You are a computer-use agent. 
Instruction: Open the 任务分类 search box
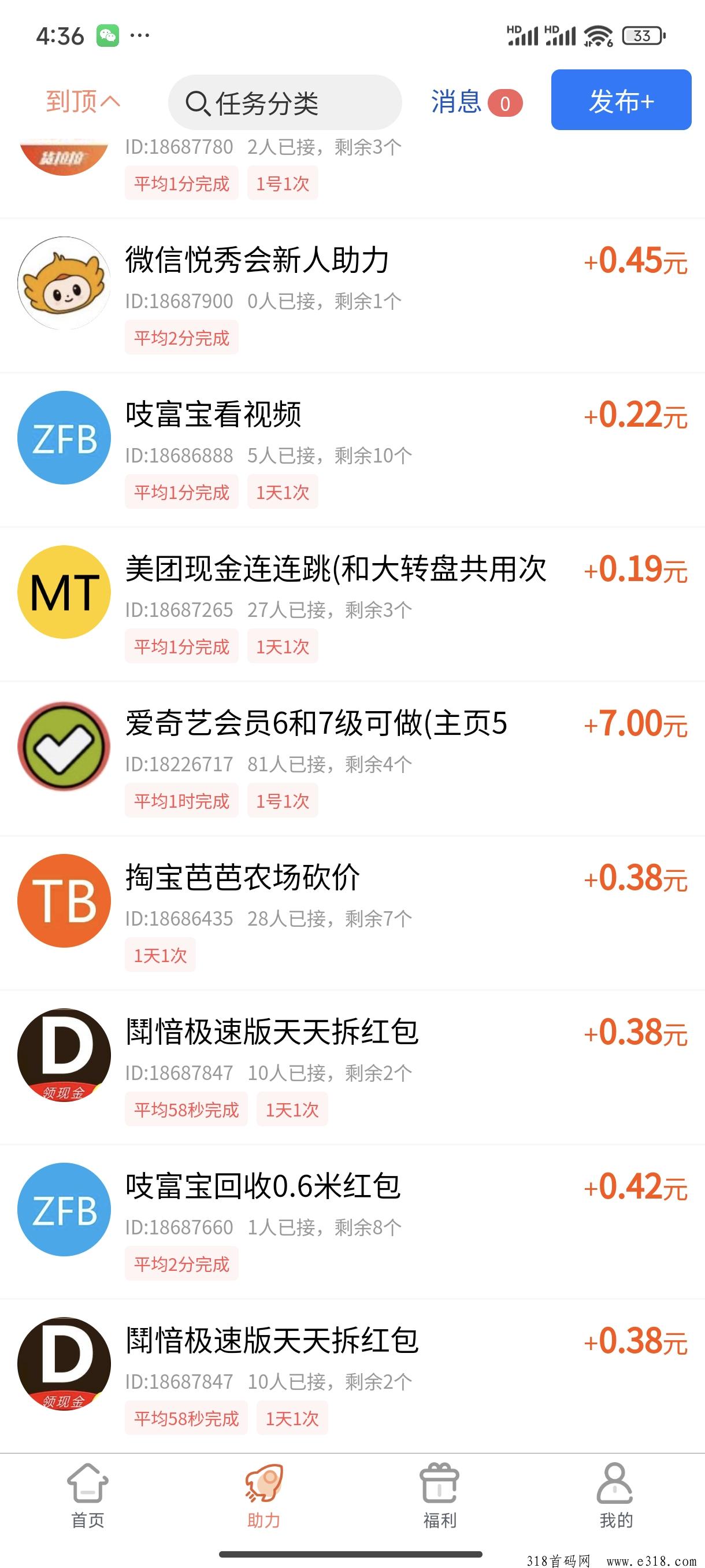pos(284,102)
